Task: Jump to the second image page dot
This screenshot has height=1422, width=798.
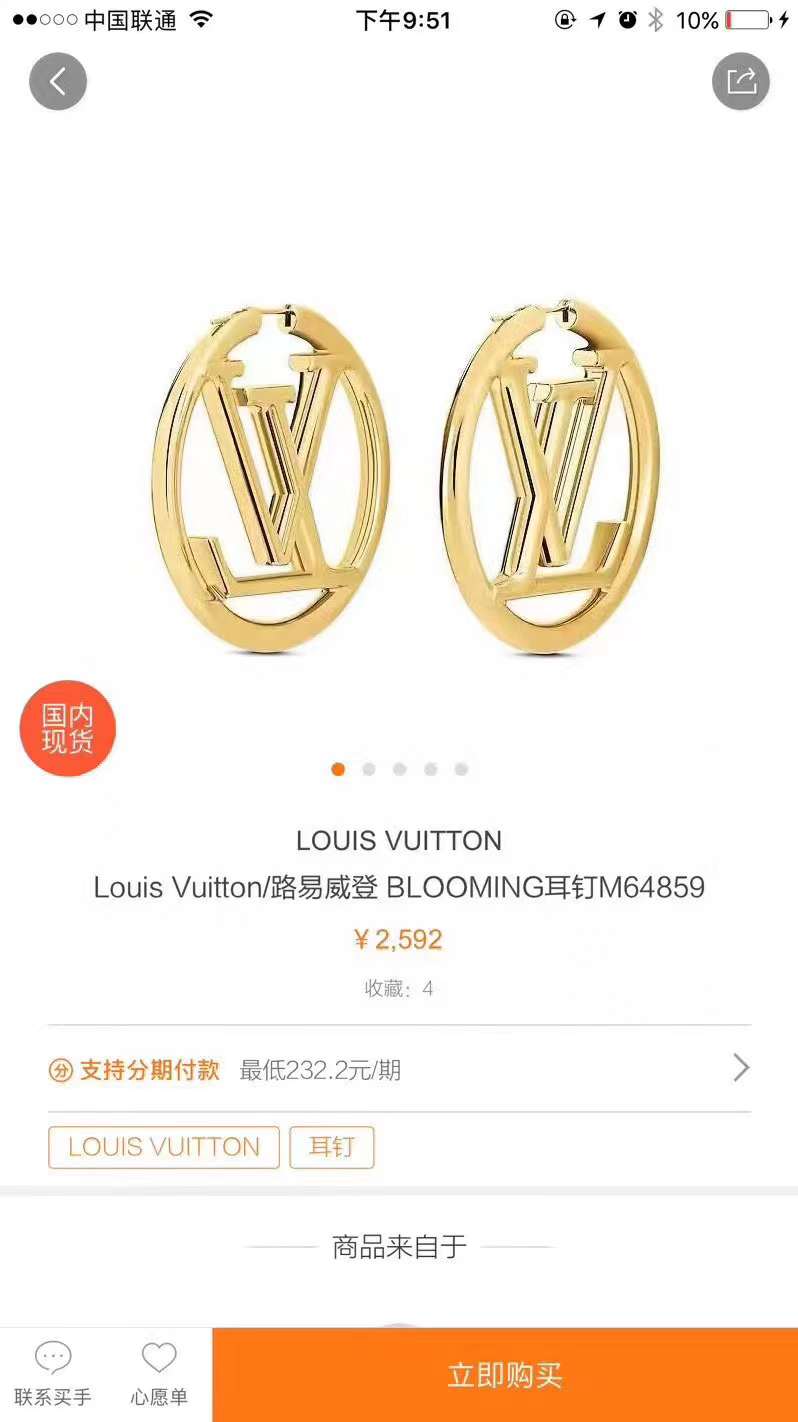Action: [x=369, y=769]
